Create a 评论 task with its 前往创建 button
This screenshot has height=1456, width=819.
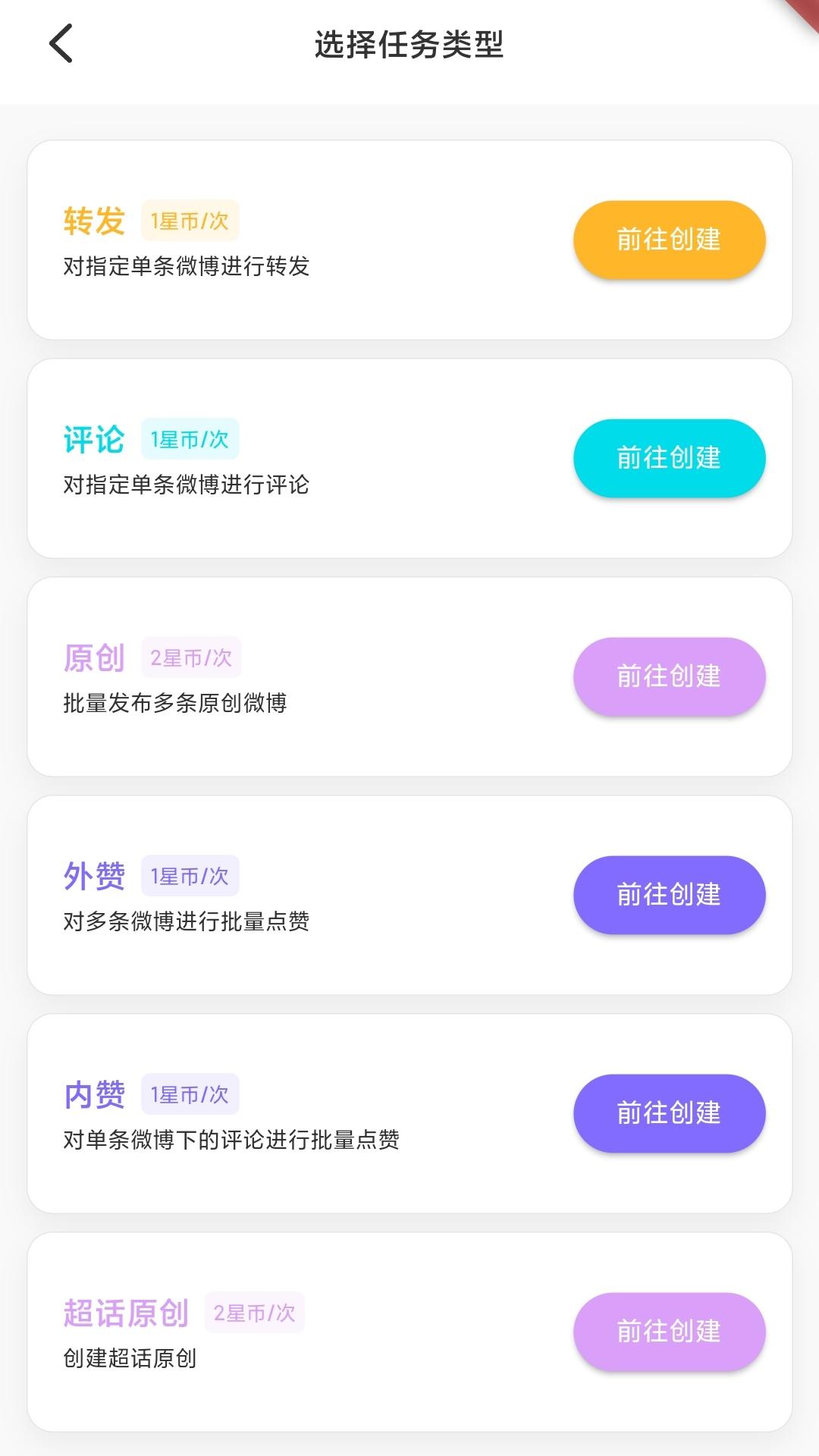point(669,458)
